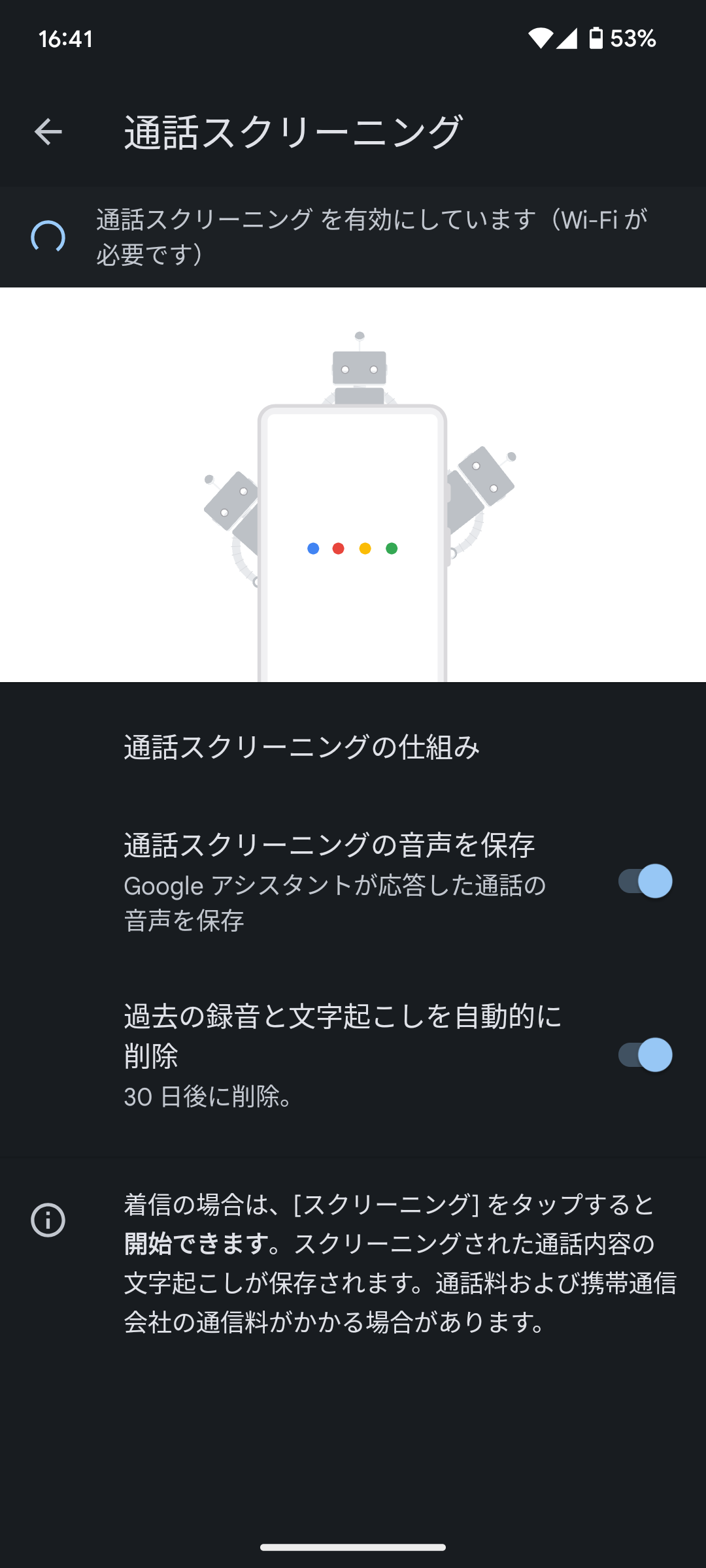706x1568 pixels.
Task: Click the 53% battery percentage text
Action: 633,39
